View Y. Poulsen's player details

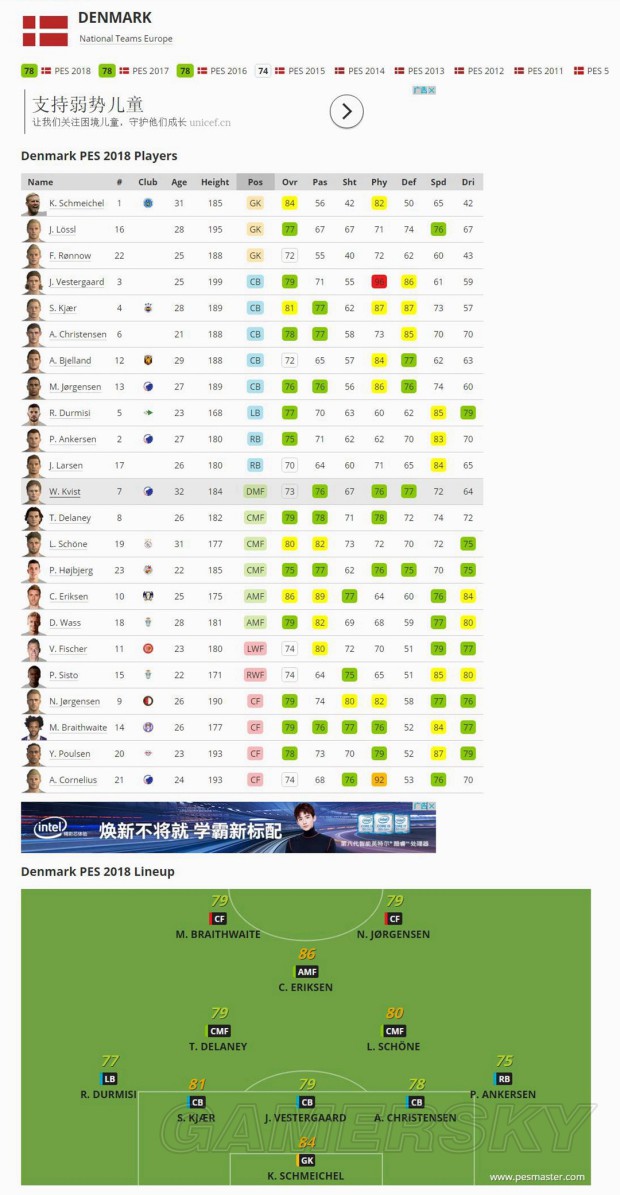(x=69, y=754)
